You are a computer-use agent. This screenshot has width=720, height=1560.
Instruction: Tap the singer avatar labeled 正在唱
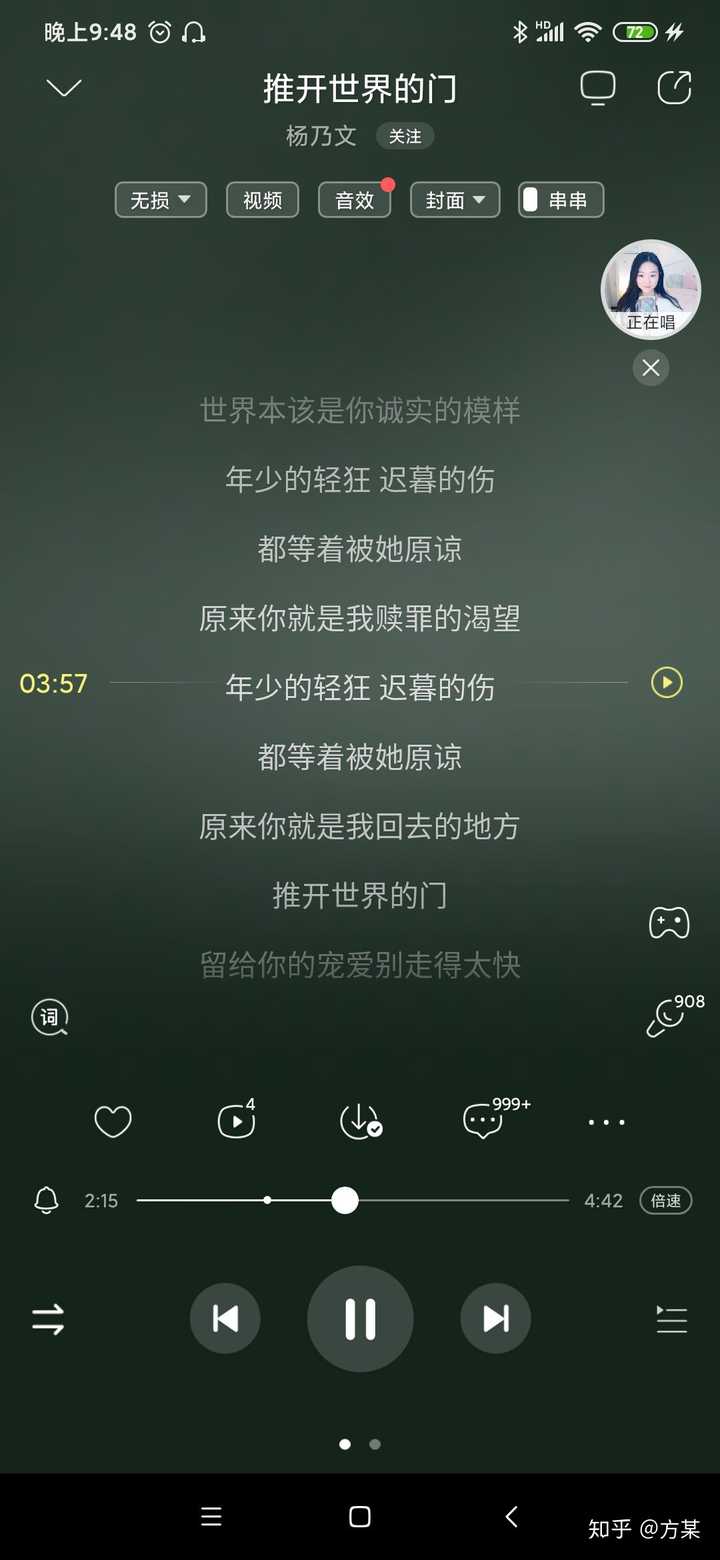pyautogui.click(x=650, y=289)
